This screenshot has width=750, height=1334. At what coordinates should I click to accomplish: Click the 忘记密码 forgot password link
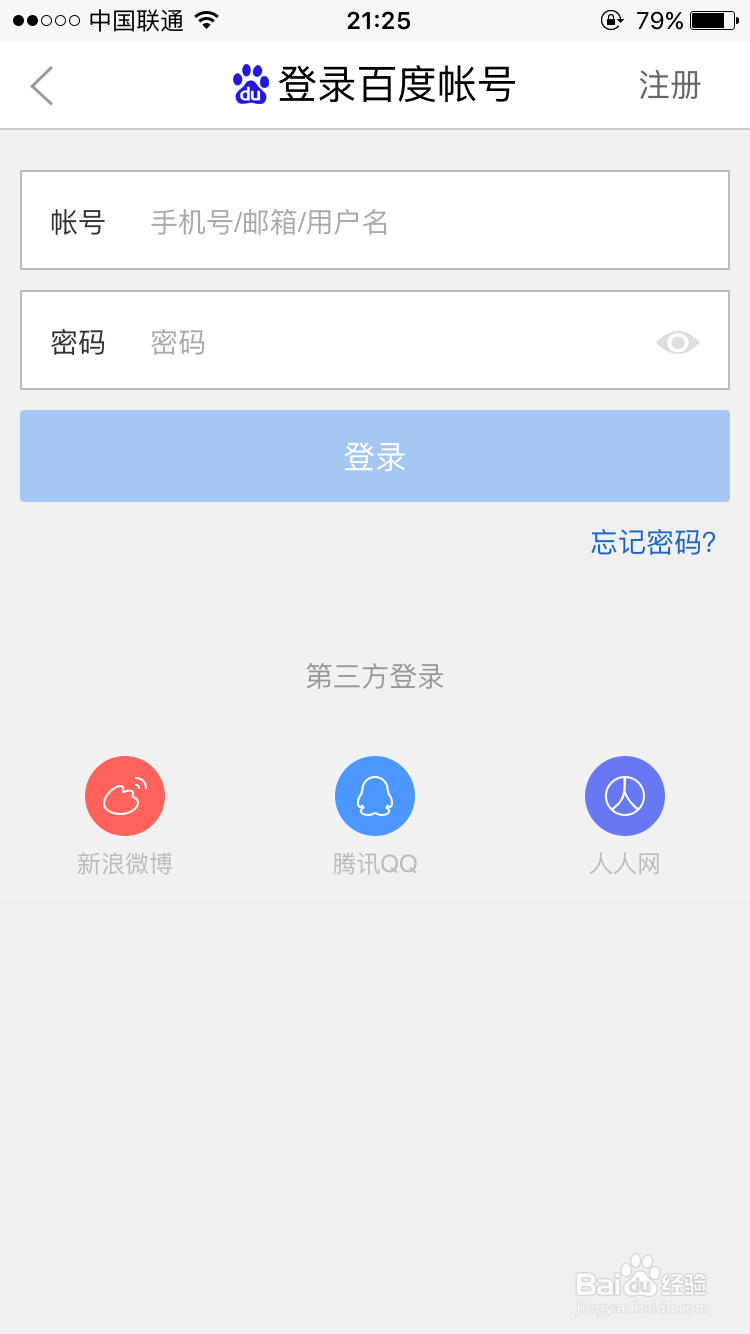tap(652, 542)
